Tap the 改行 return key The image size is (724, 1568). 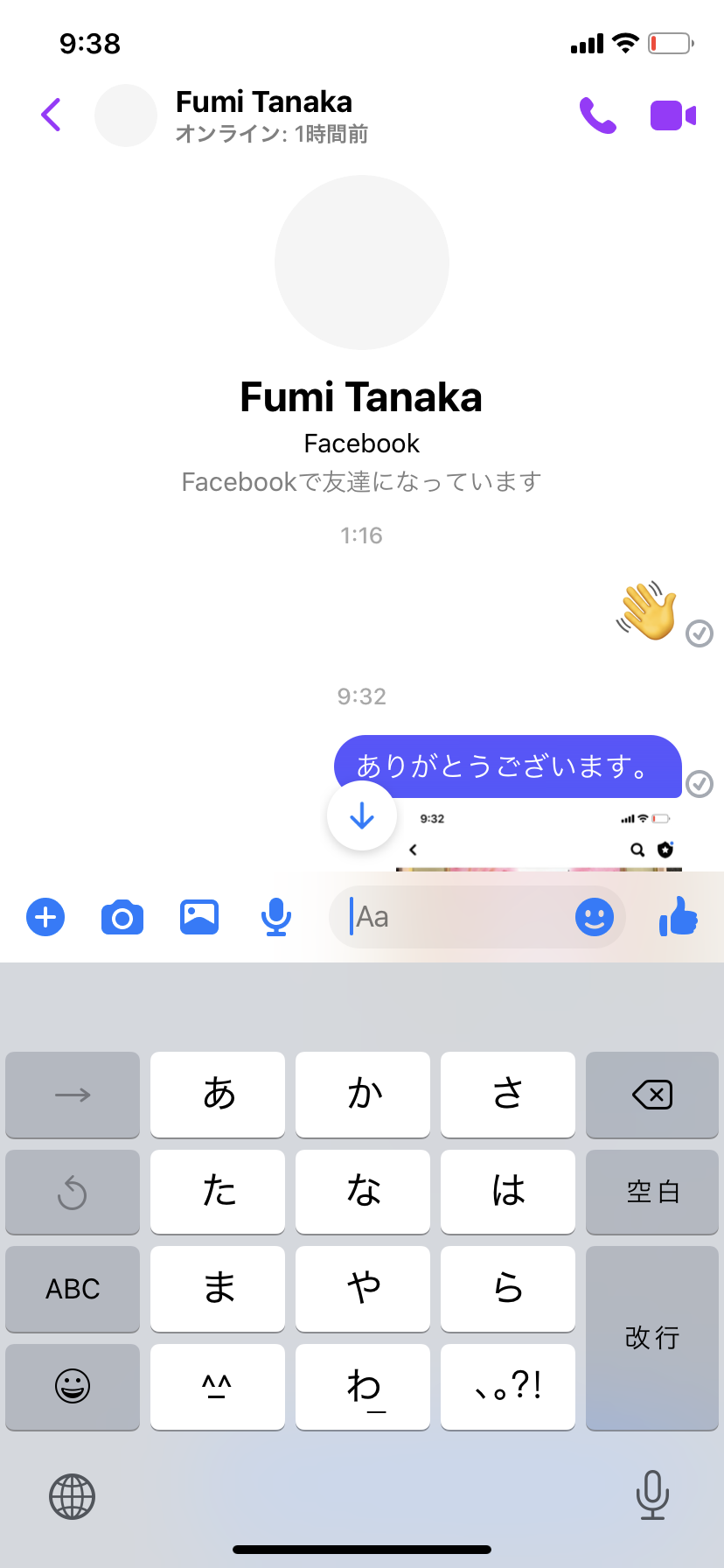click(x=652, y=1338)
